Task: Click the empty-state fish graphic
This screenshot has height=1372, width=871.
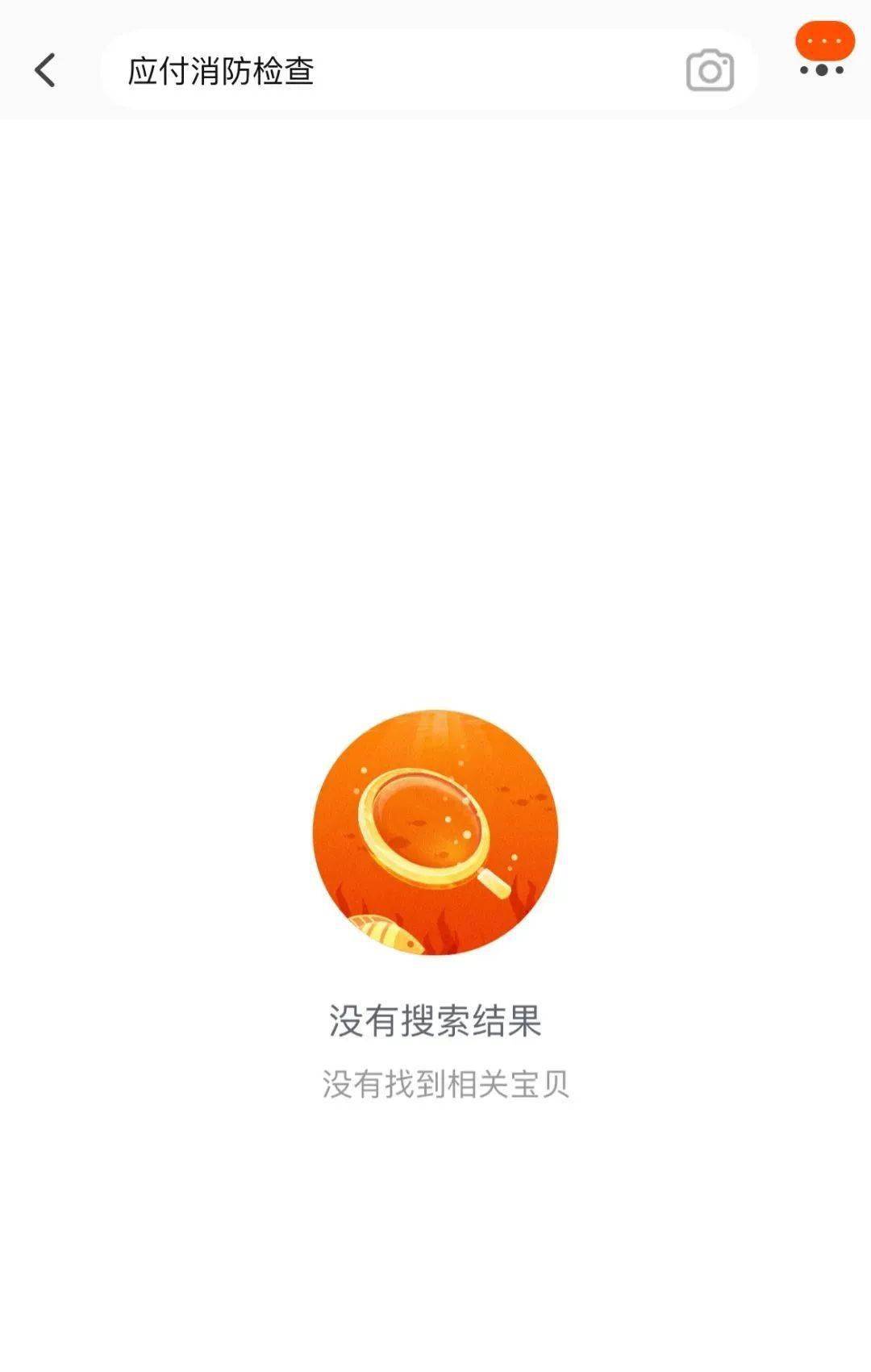Action: click(x=385, y=934)
